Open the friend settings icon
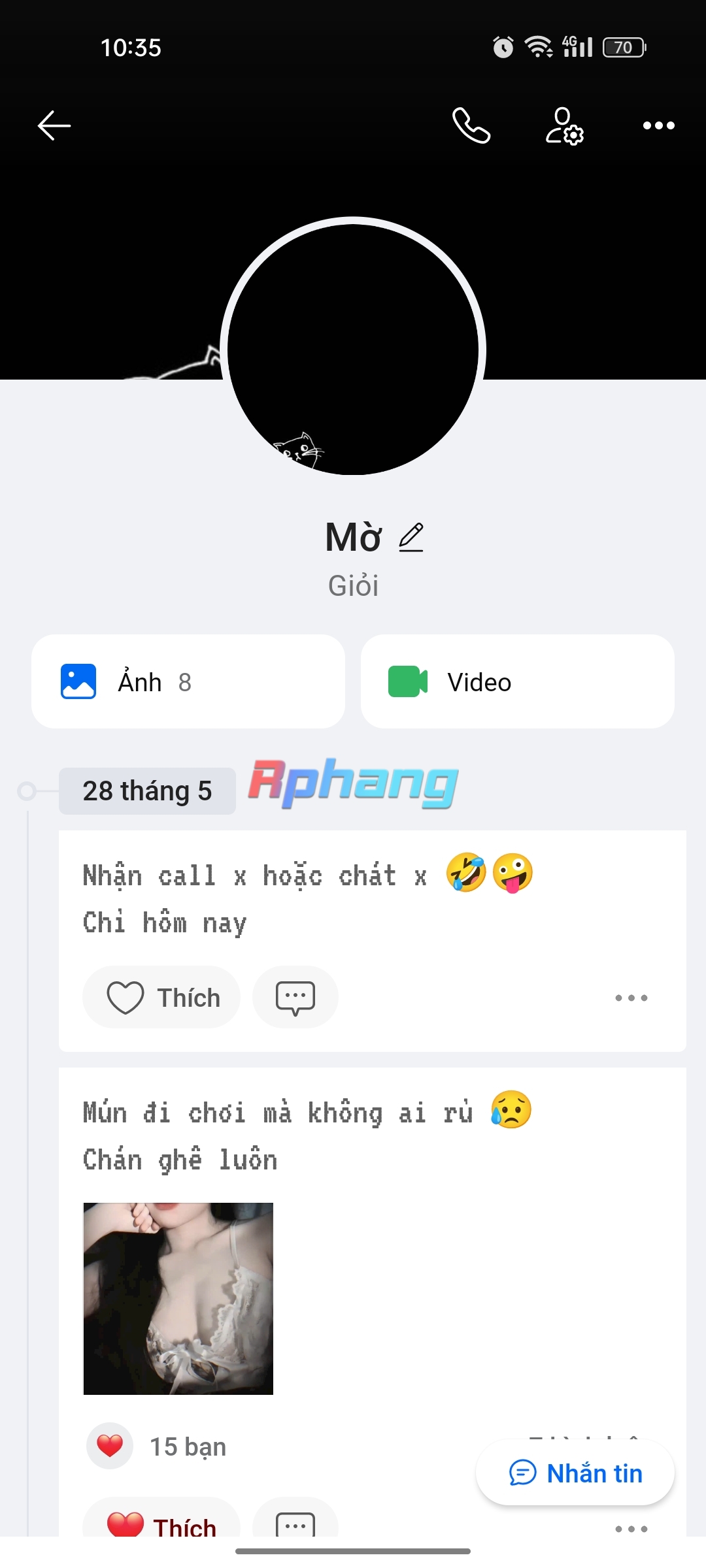The height and width of the screenshot is (1568, 706). pos(565,125)
